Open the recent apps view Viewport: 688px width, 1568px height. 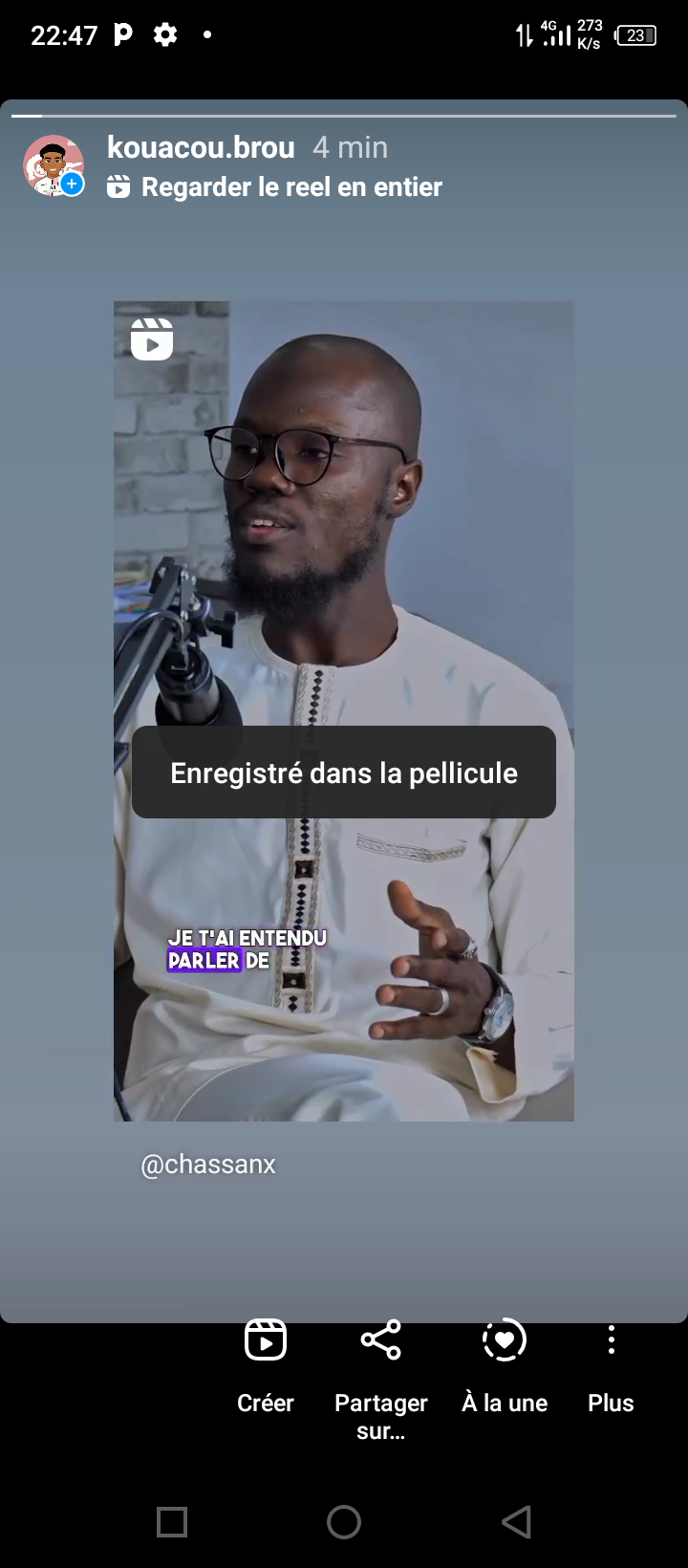172,1521
